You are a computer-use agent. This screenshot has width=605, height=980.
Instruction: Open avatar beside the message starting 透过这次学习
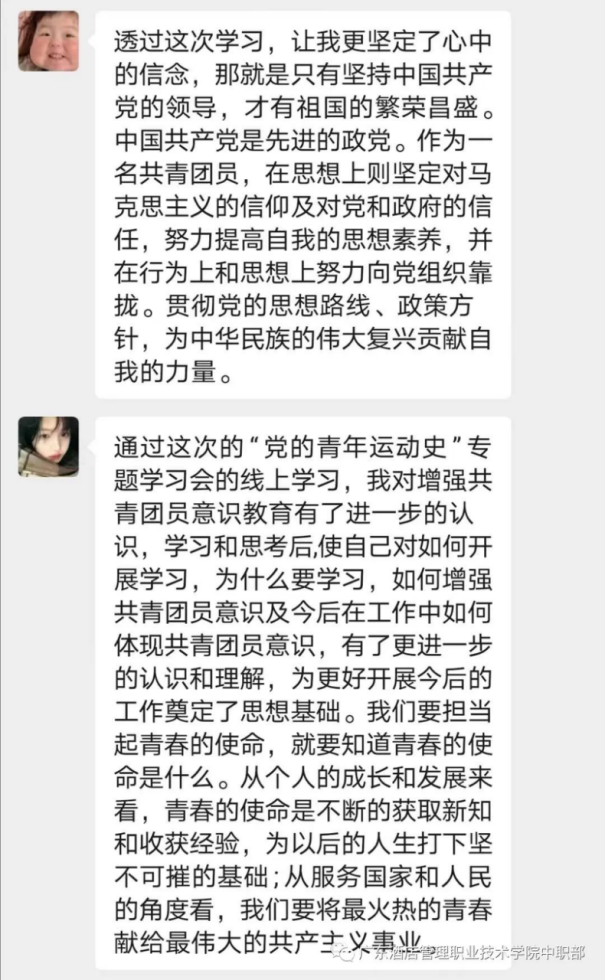(48, 42)
